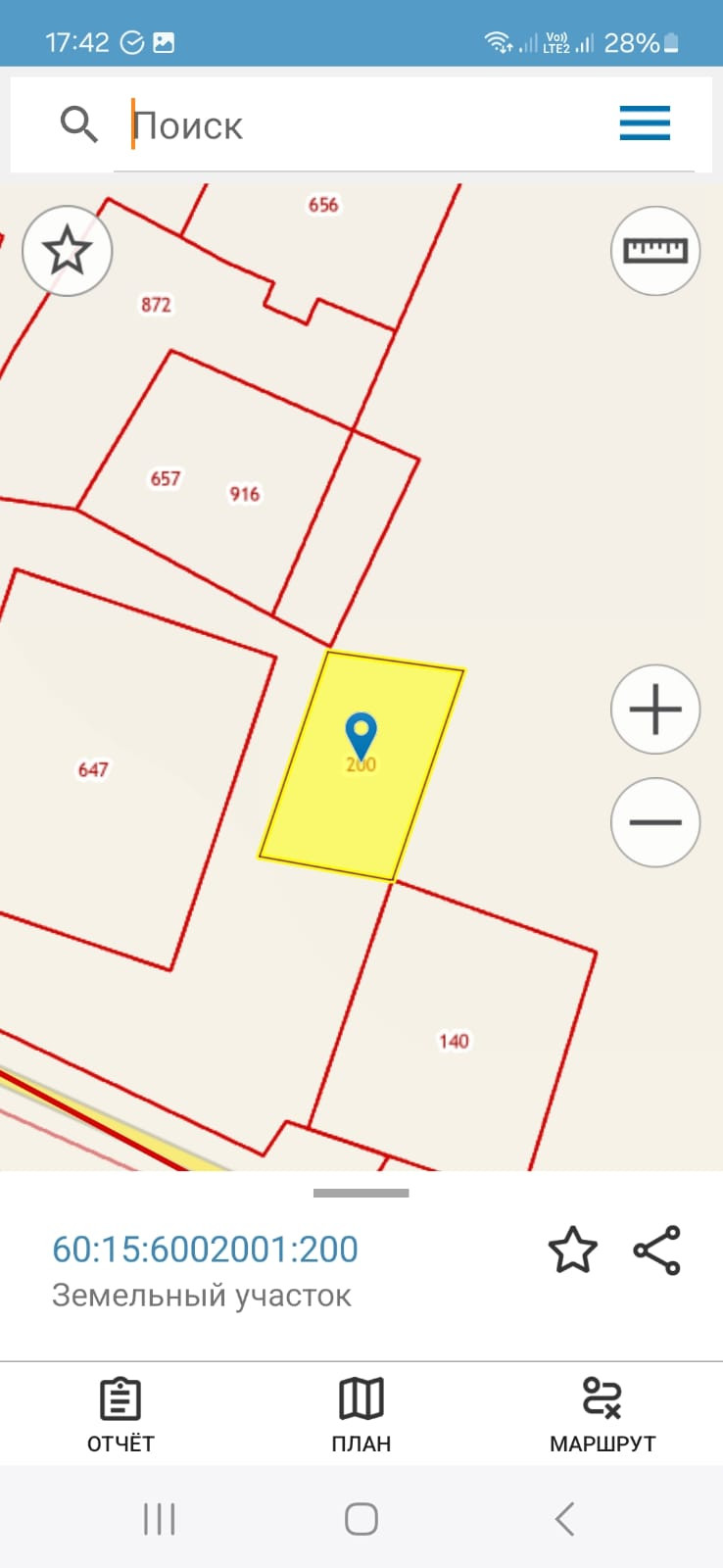Tap the Поиск search field

pyautogui.click(x=362, y=125)
